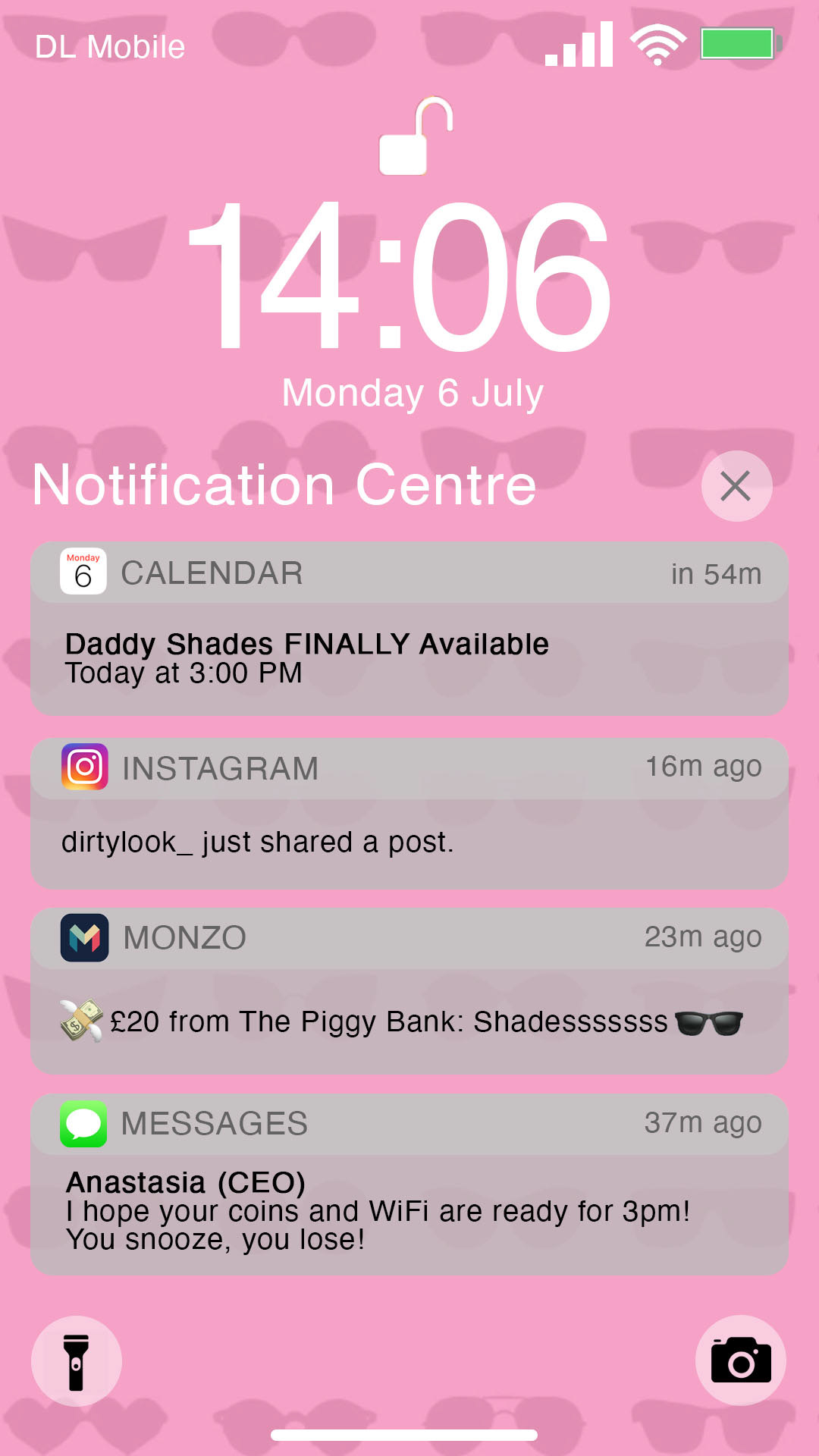Viewport: 819px width, 1456px height.
Task: Open the Monzo app icon
Action: pos(83,937)
